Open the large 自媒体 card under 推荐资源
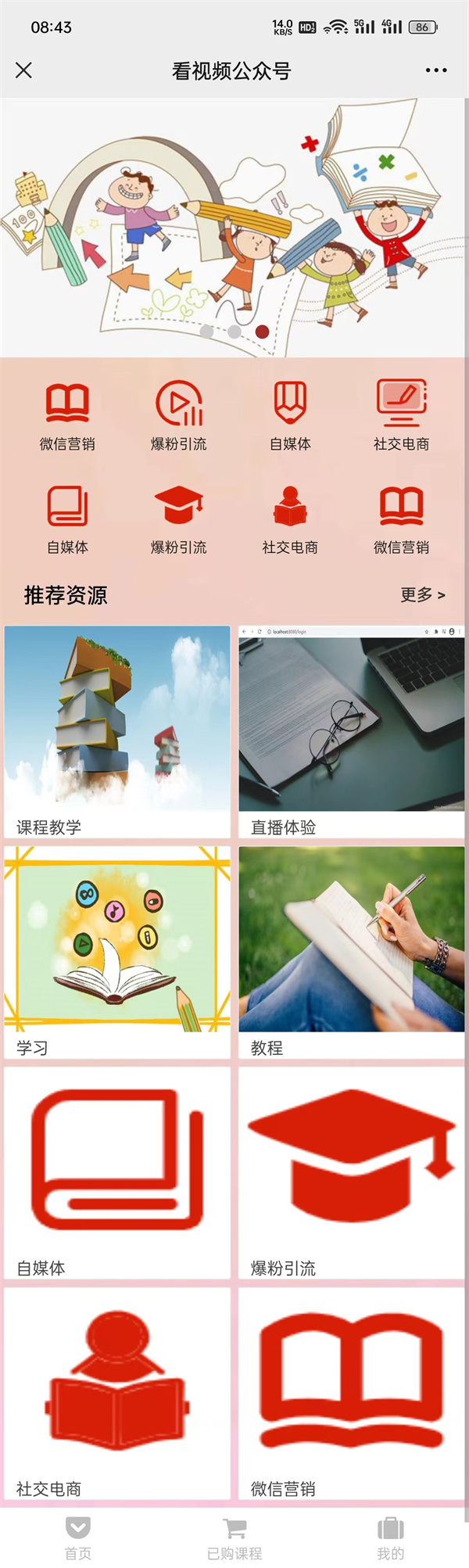This screenshot has height=1568, width=469. tap(117, 1172)
